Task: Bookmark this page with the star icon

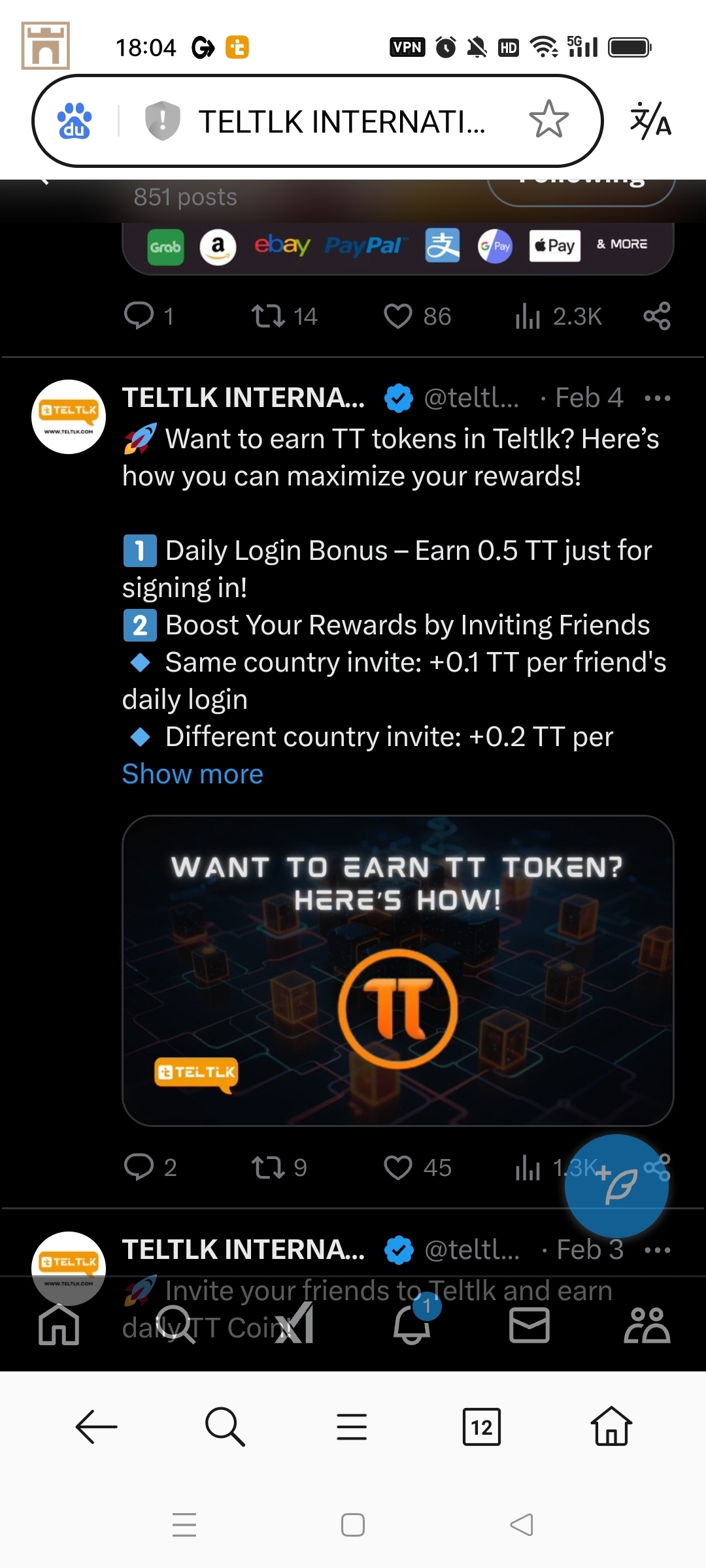Action: (x=548, y=120)
